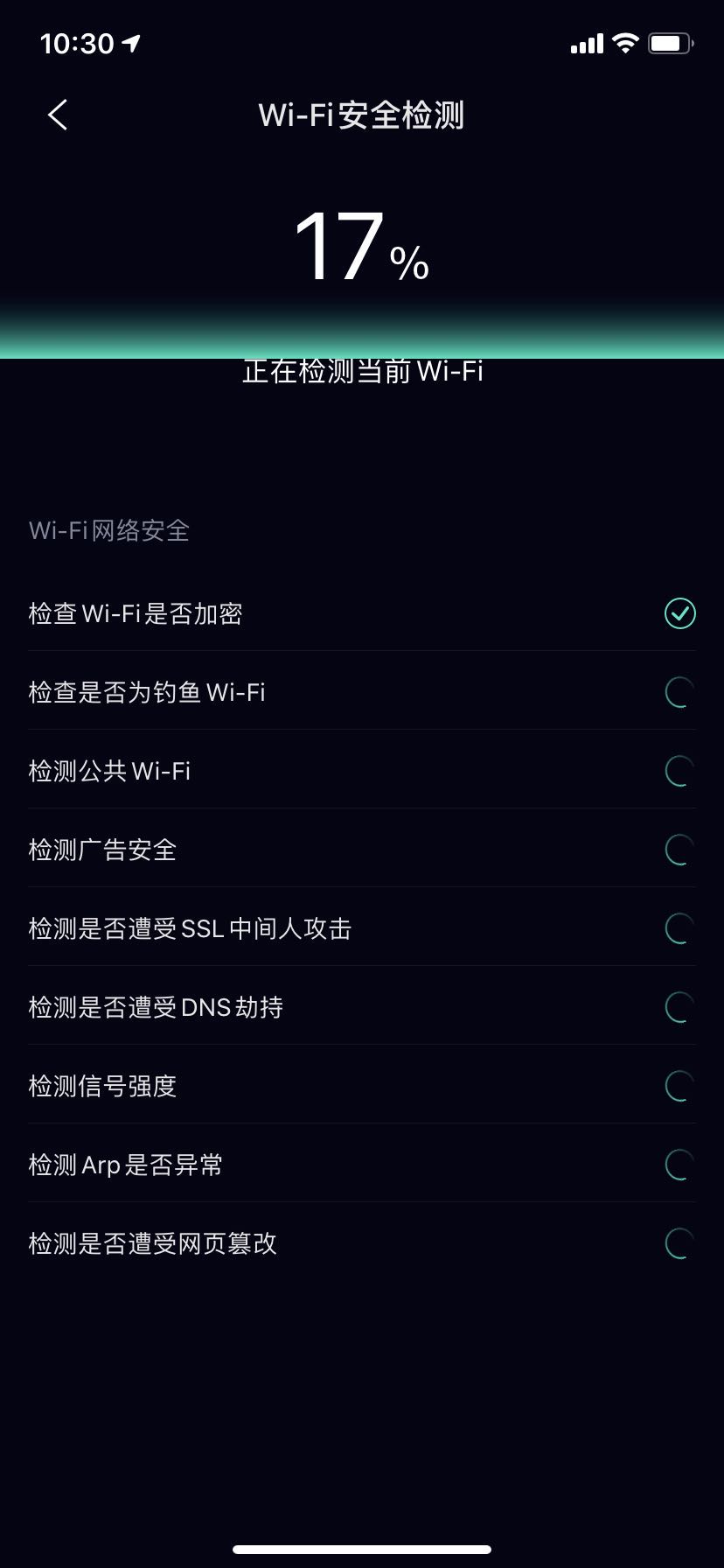Viewport: 724px width, 1568px height.
Task: Tap the spinner for SSL中间人攻击 detection
Action: tap(679, 928)
